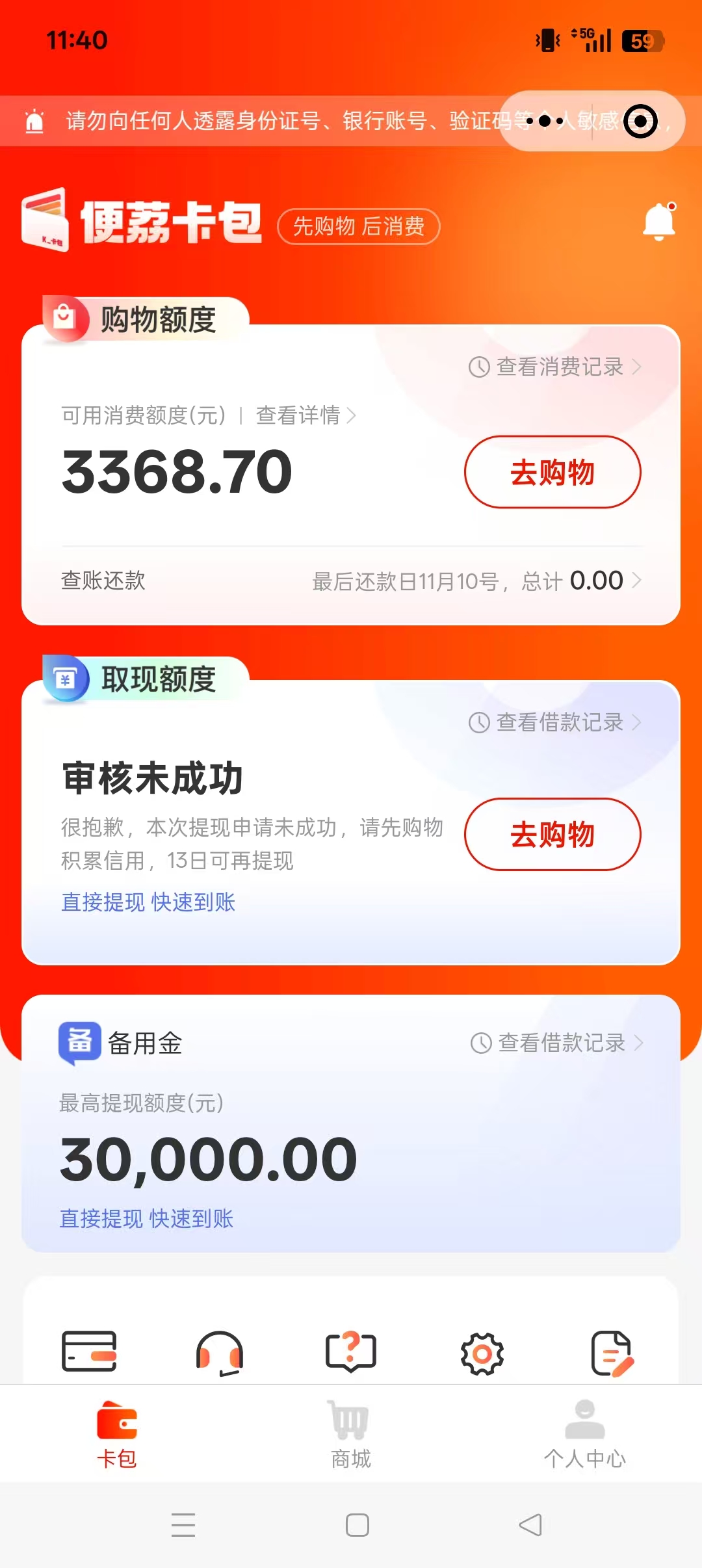
Task: Open the notifications bell
Action: tap(659, 222)
